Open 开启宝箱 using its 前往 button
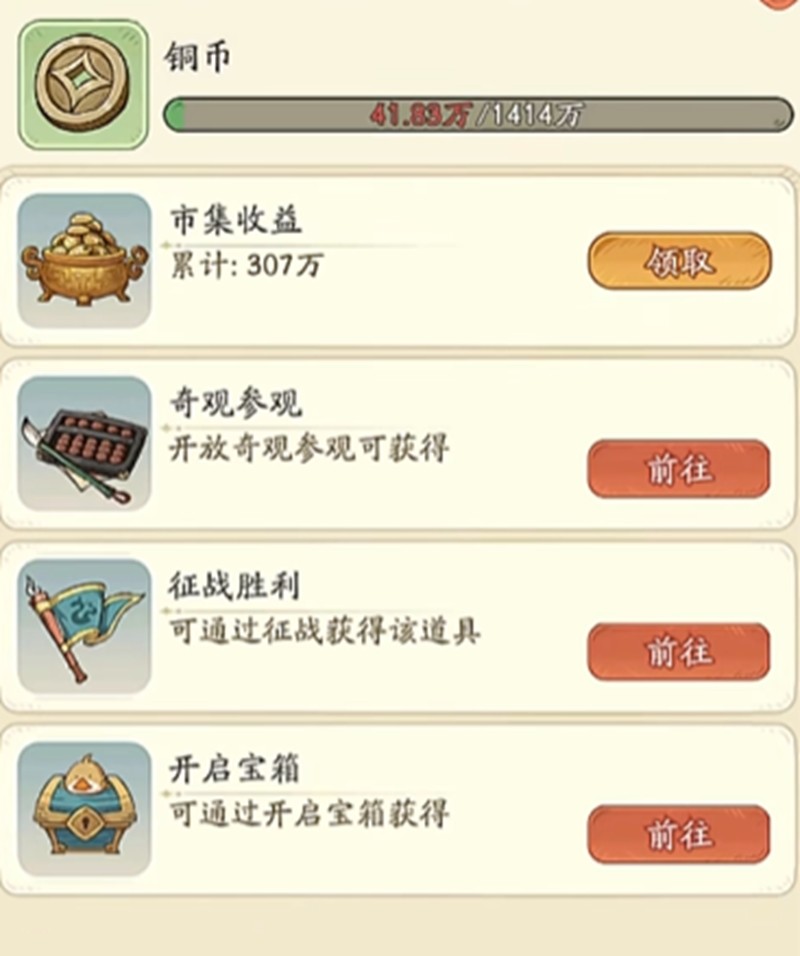 click(x=679, y=834)
